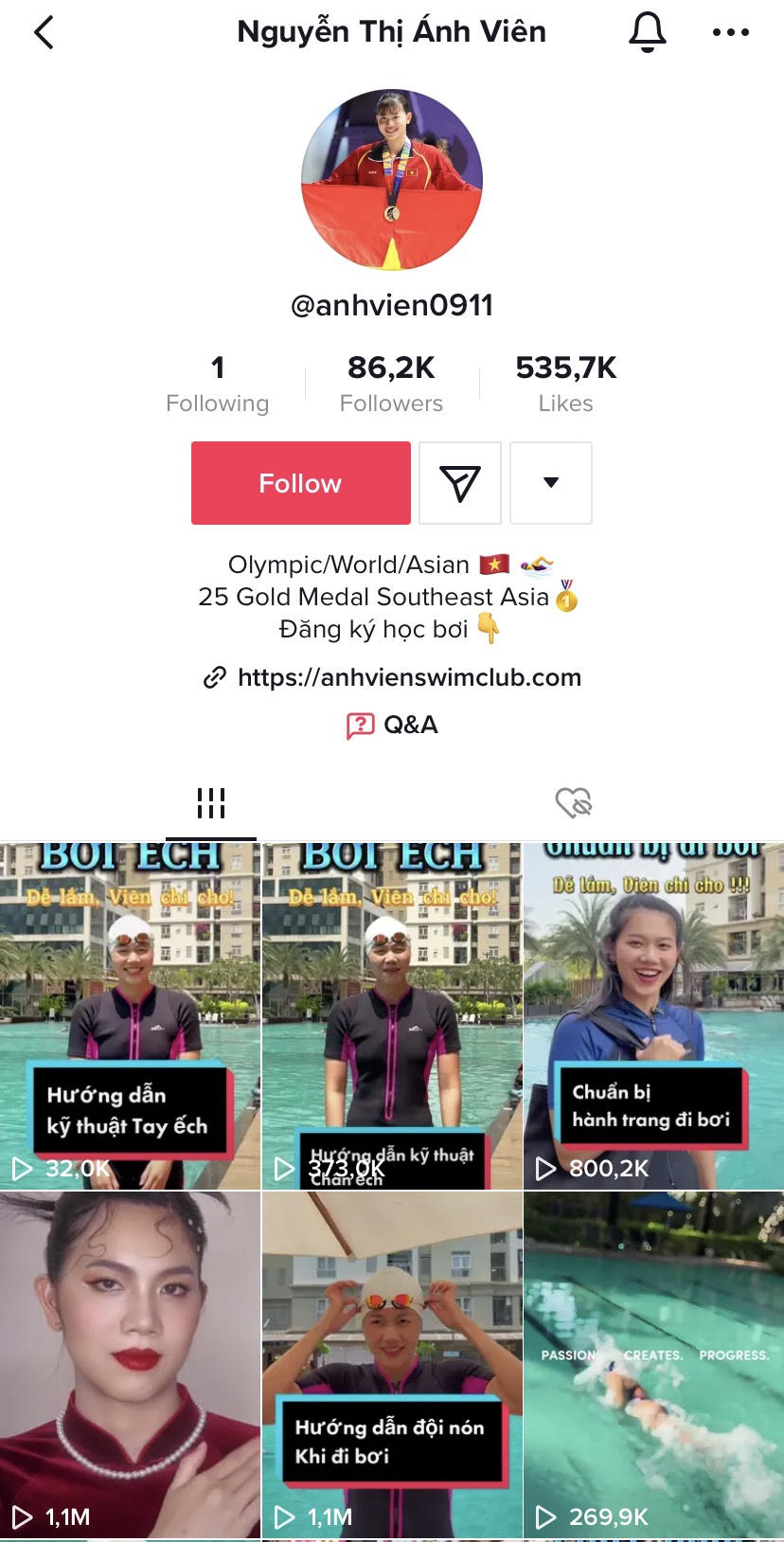Open the red dress makeup video

(130, 1364)
